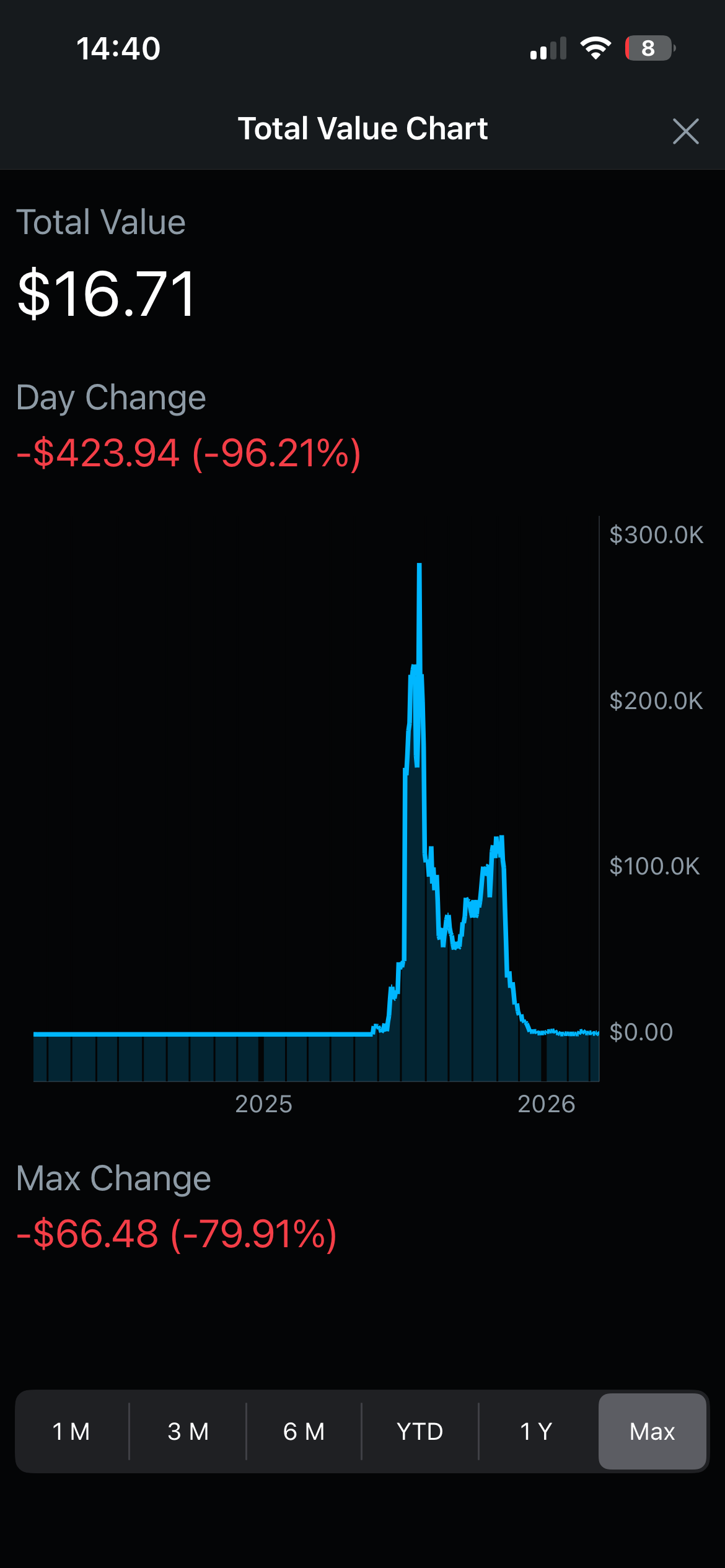This screenshot has width=725, height=1568.
Task: Choose the 1 Y time range
Action: 536,1431
